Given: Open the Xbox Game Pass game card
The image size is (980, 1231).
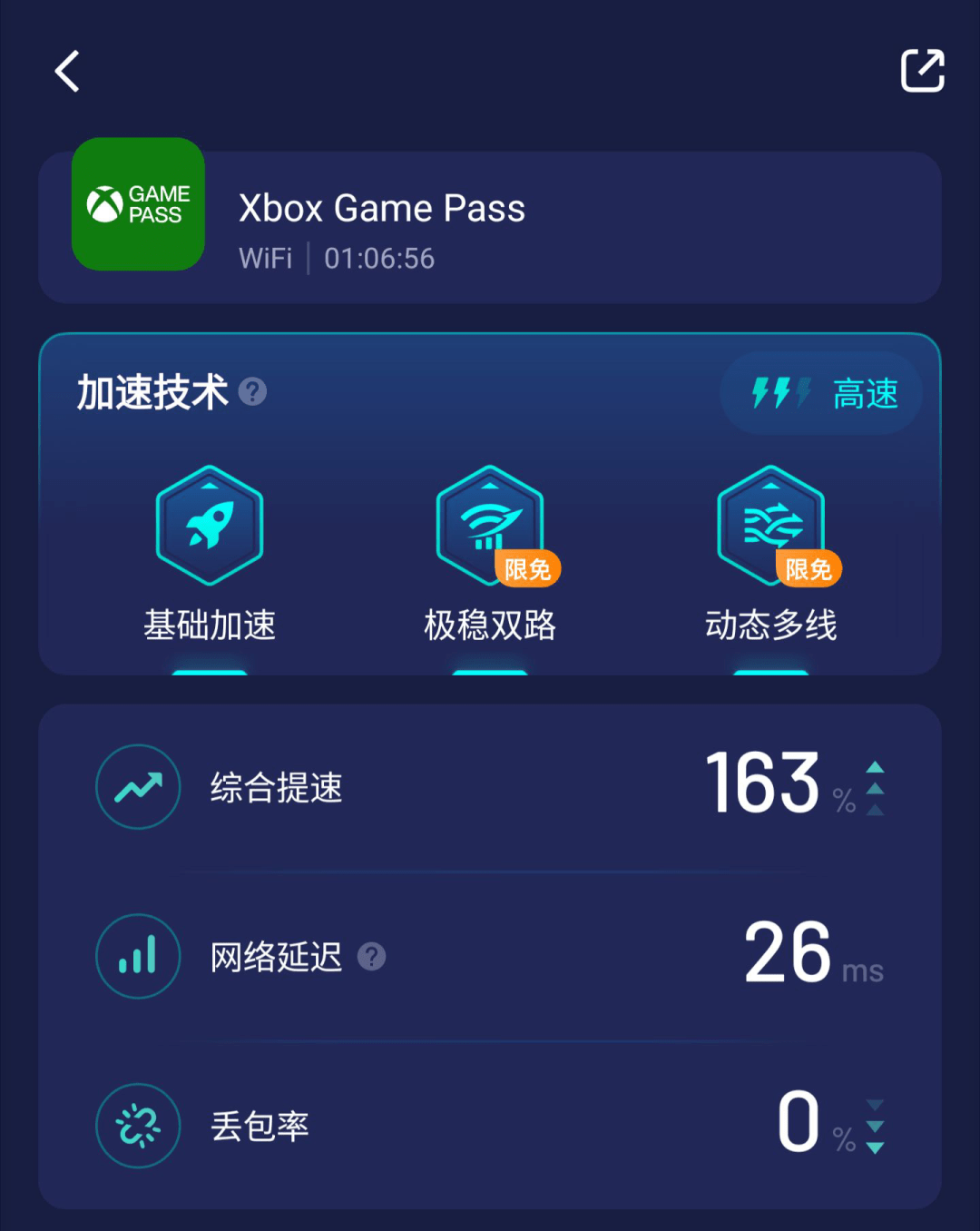Looking at the screenshot, I should tap(490, 227).
